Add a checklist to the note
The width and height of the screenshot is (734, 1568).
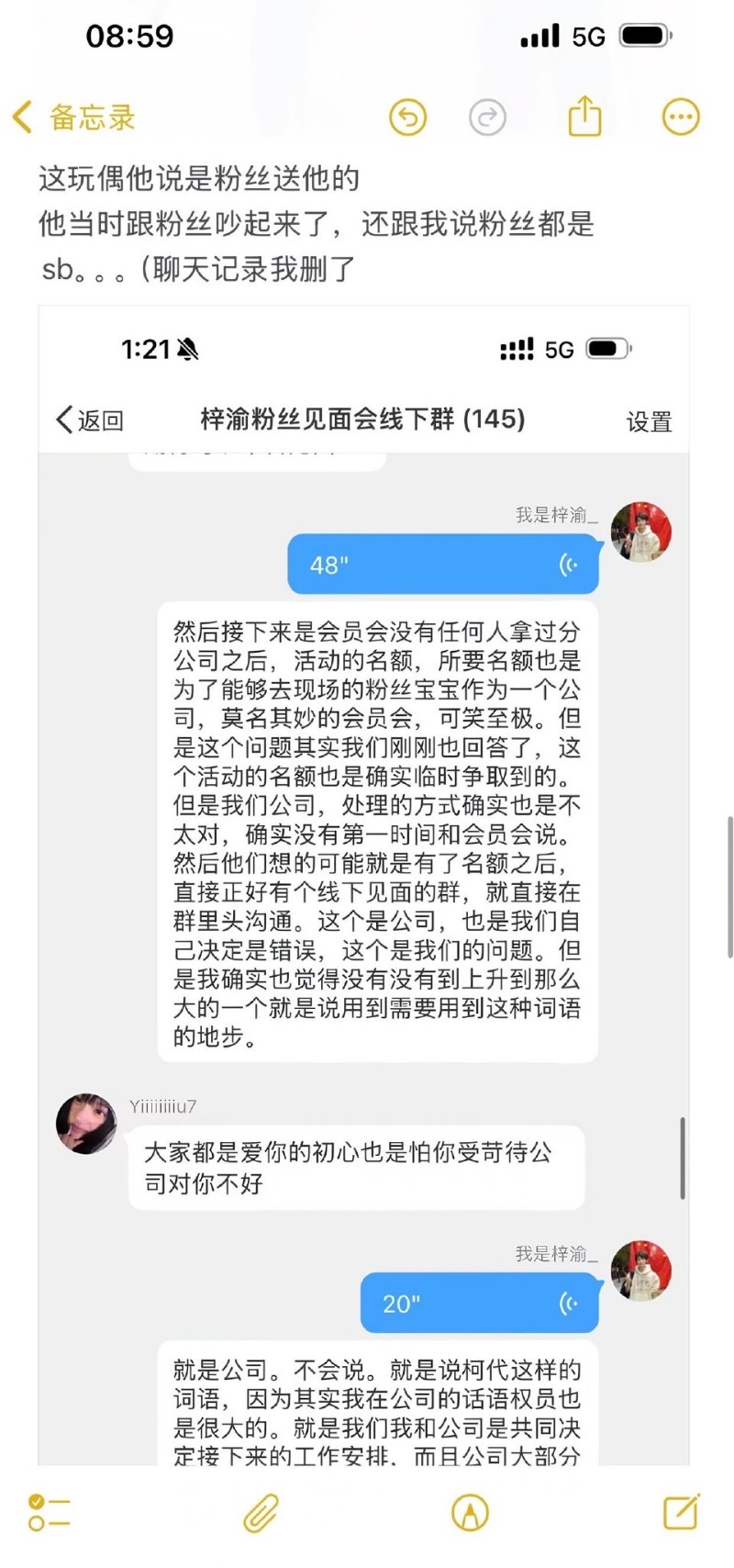(50, 1513)
